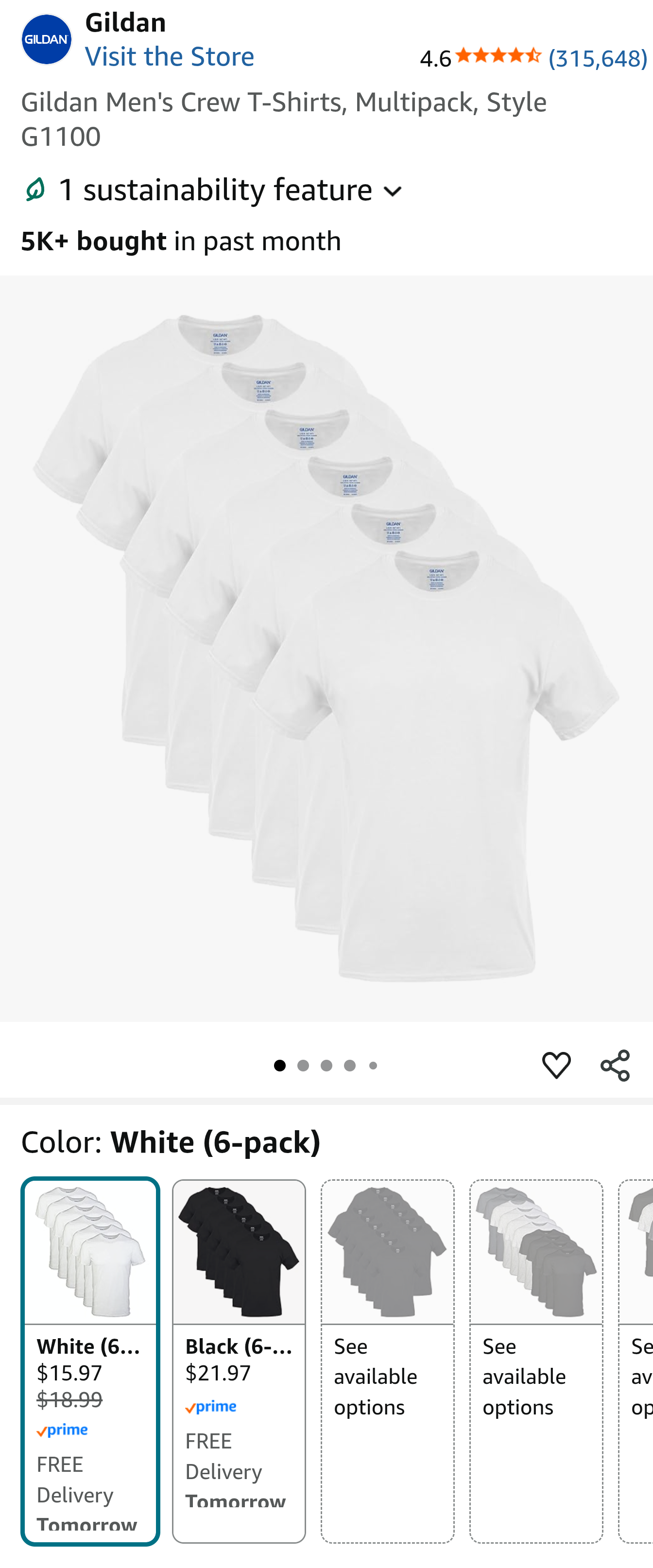Select the mixed grey and white option

(535, 1361)
